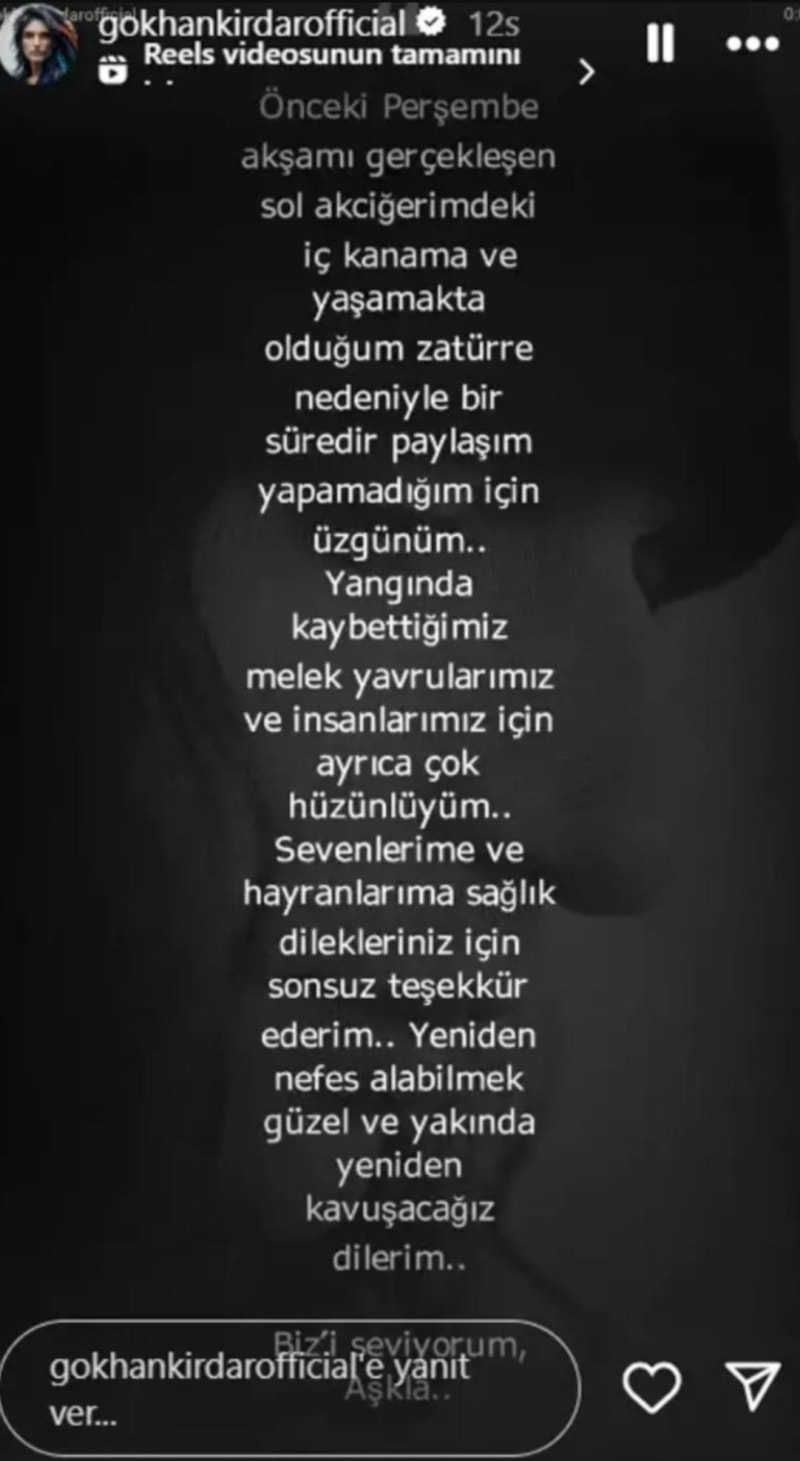Open the gokhankirdarofficial profile picture

[40, 44]
